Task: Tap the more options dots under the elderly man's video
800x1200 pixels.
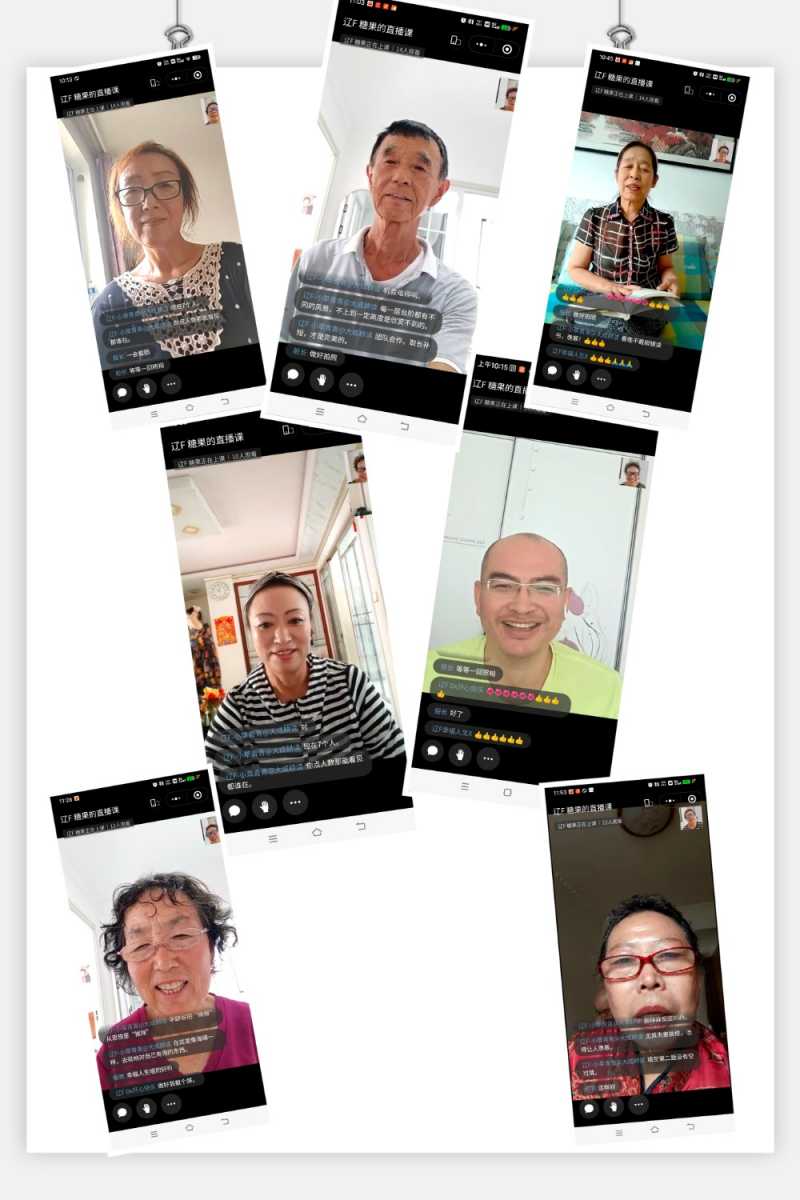Action: point(351,385)
